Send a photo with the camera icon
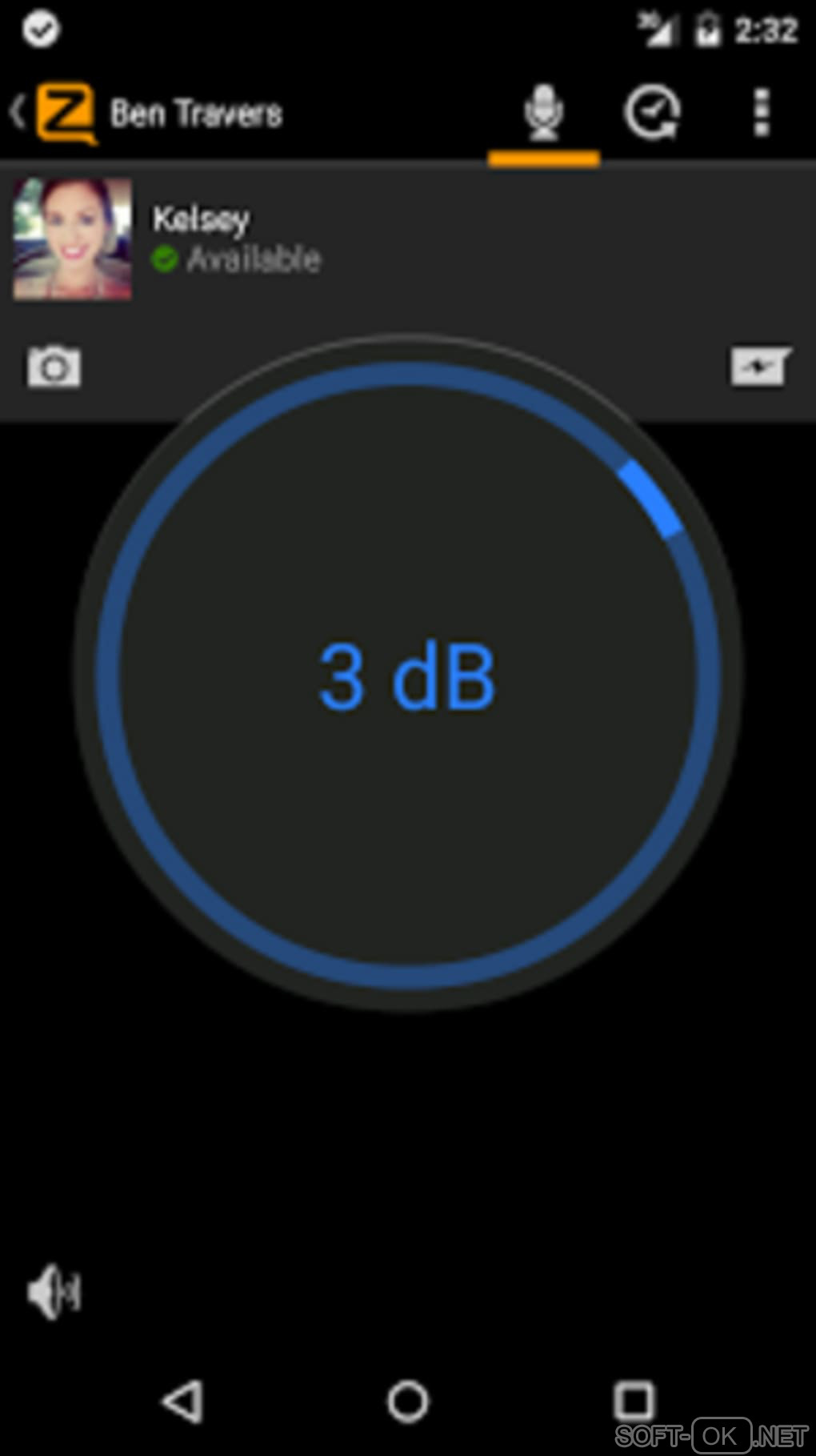This screenshot has height=1456, width=816. click(x=54, y=367)
